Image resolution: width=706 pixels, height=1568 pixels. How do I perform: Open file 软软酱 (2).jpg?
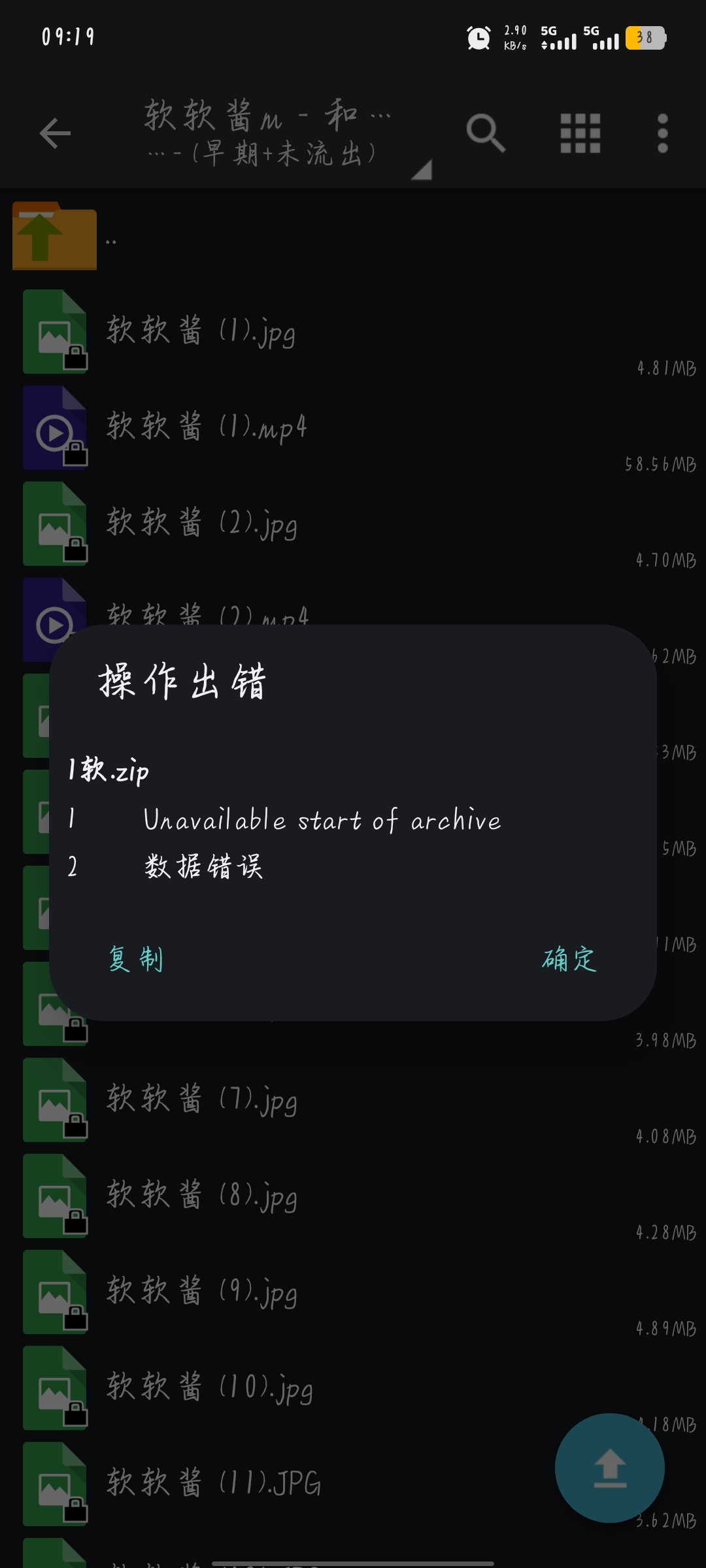201,523
